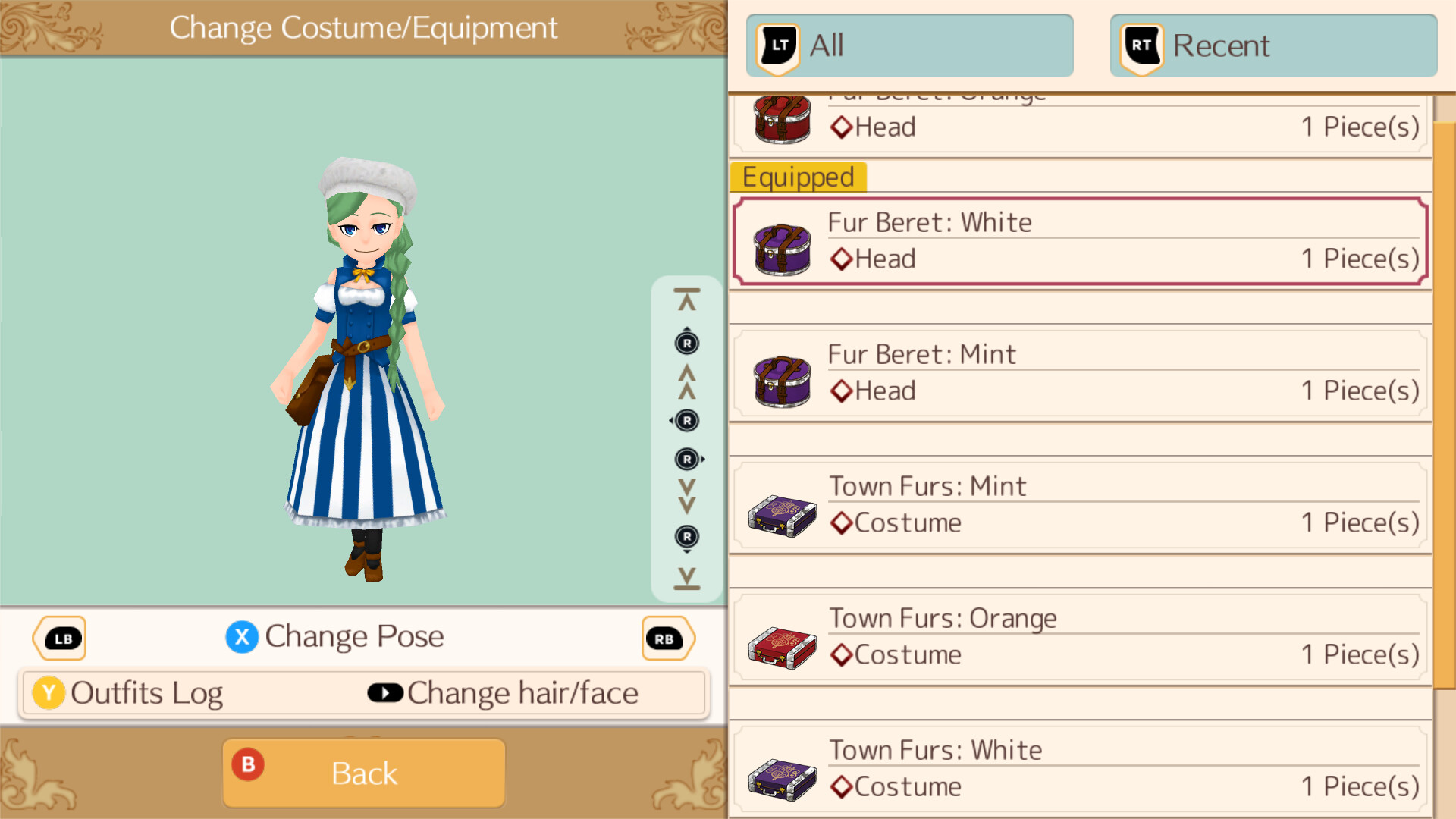The image size is (1456, 819).
Task: Go back with the Back button
Action: coord(364,773)
